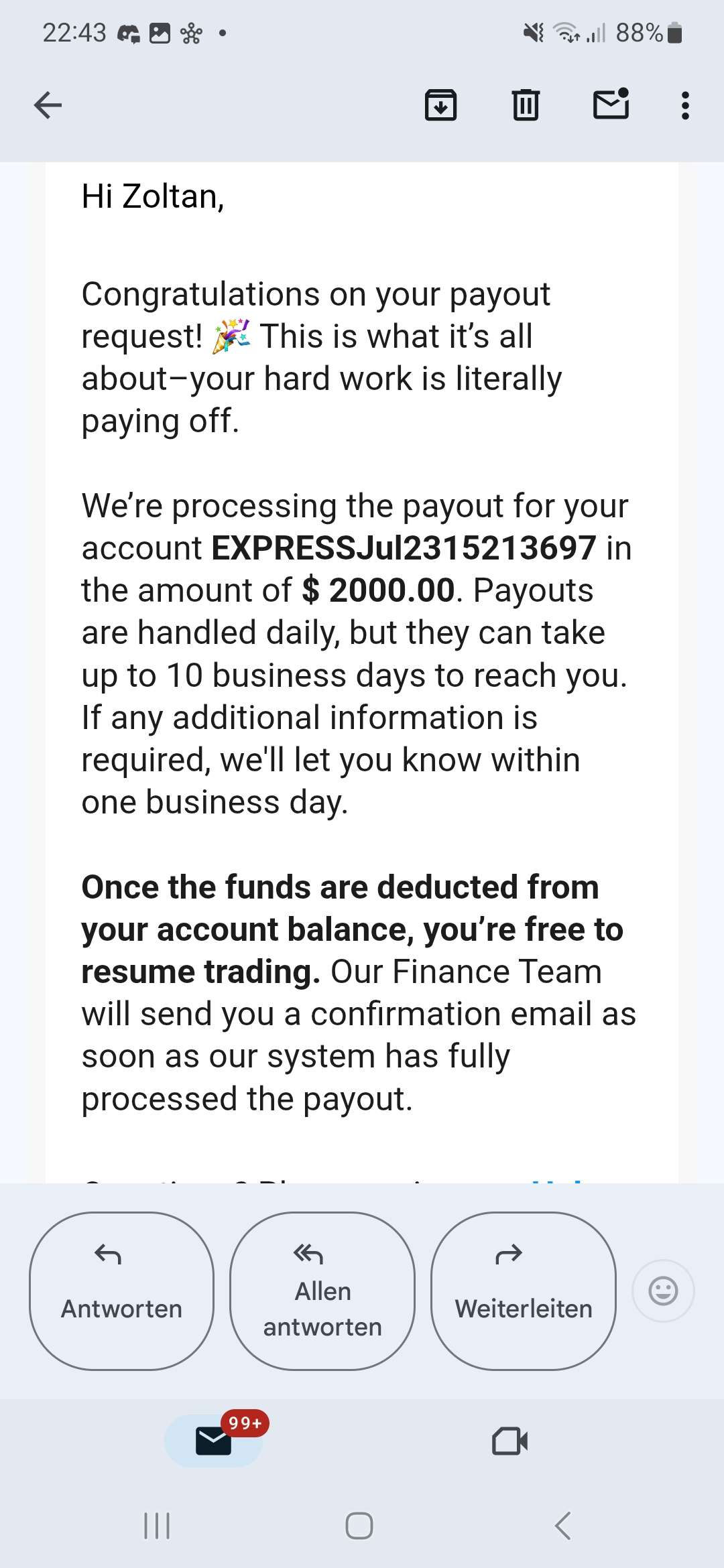Open the three-dot overflow menu
This screenshot has height=1568, width=724.
click(685, 105)
